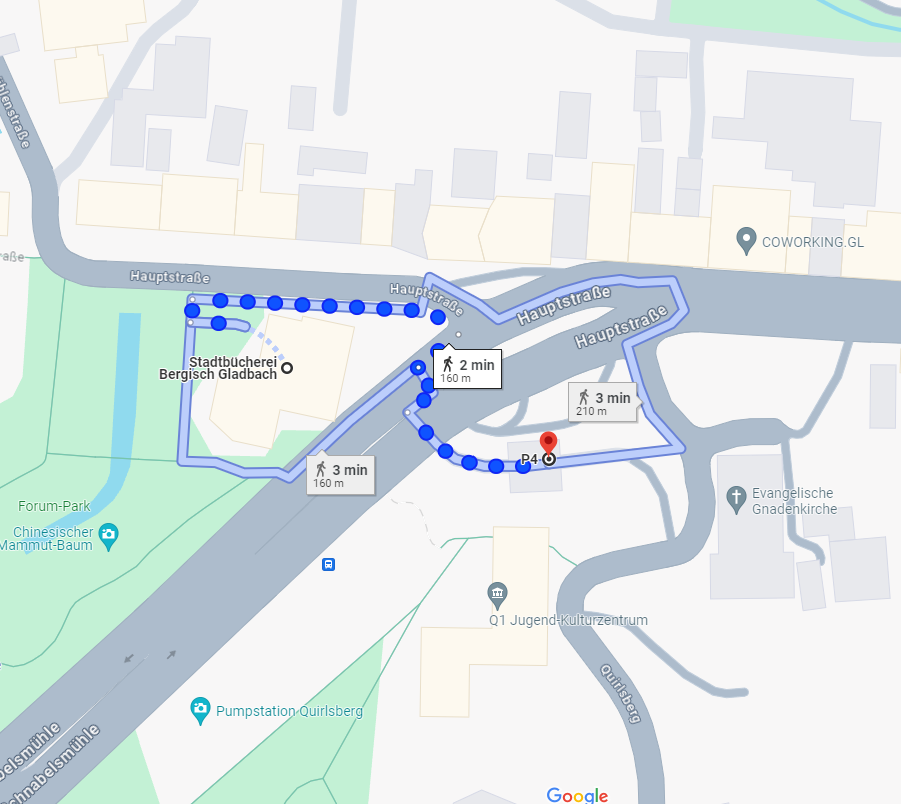
Task: Open the Chinesischer Mammut-Baum marker
Action: (109, 534)
